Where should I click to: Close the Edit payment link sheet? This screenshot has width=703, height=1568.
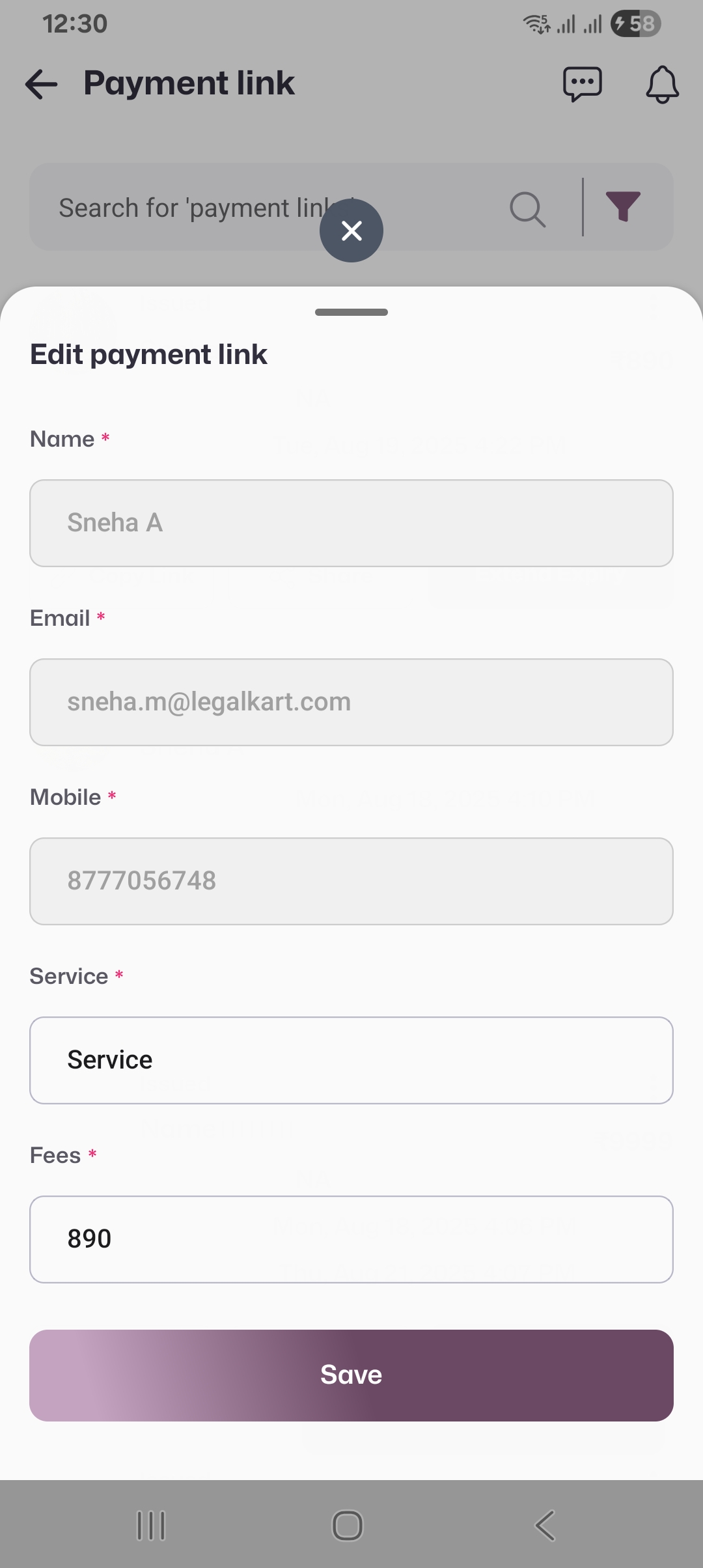(351, 231)
